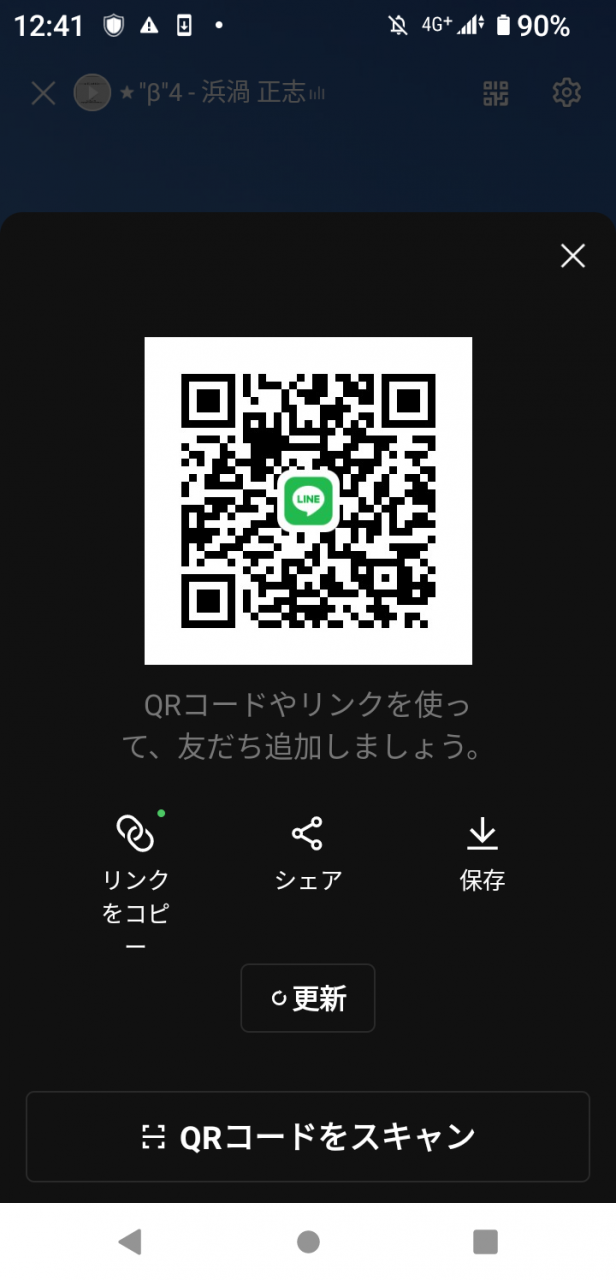
Task: Close the QR code sheet
Action: point(572,256)
